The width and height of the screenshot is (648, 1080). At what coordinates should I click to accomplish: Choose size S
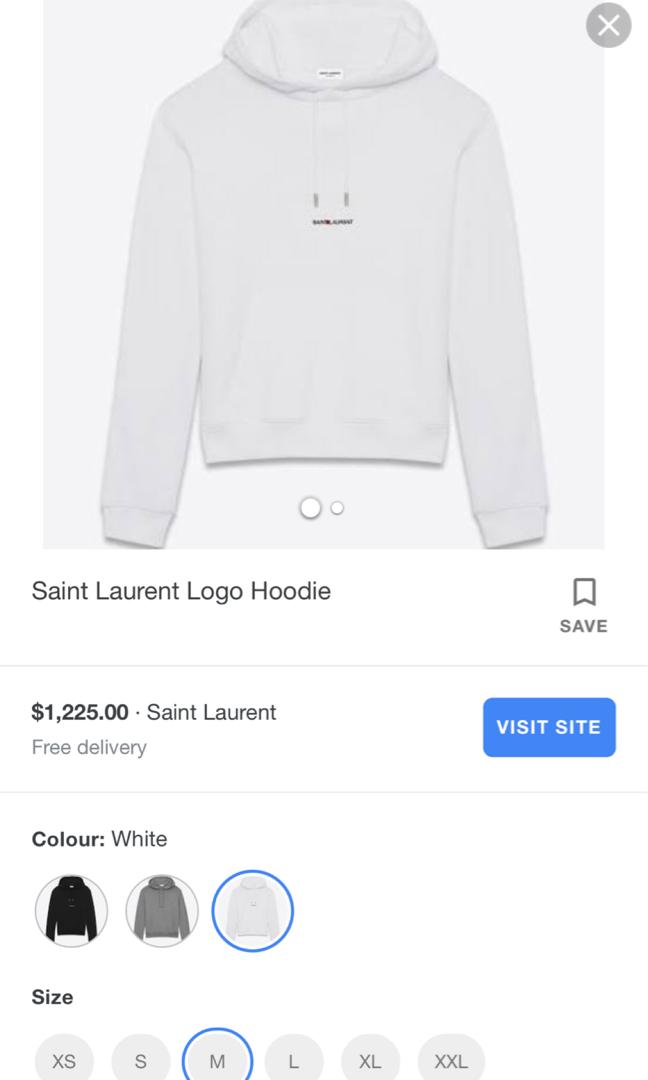141,1061
